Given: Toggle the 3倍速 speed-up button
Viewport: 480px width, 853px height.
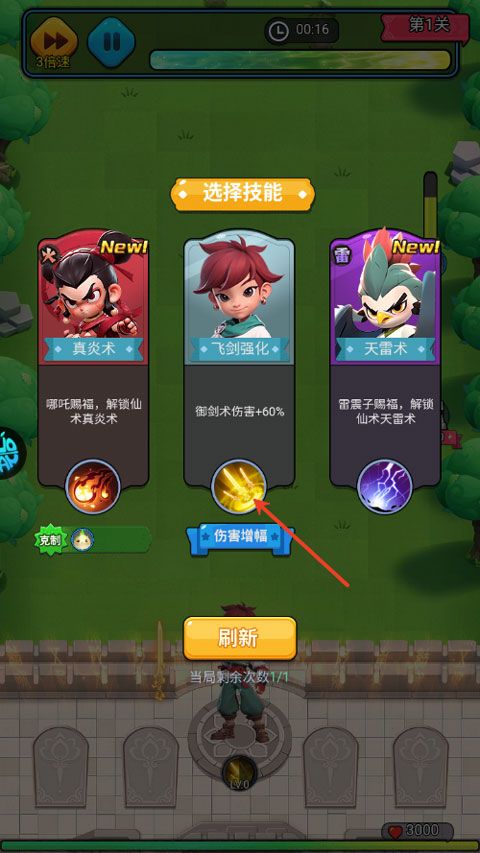Looking at the screenshot, I should (x=53, y=42).
